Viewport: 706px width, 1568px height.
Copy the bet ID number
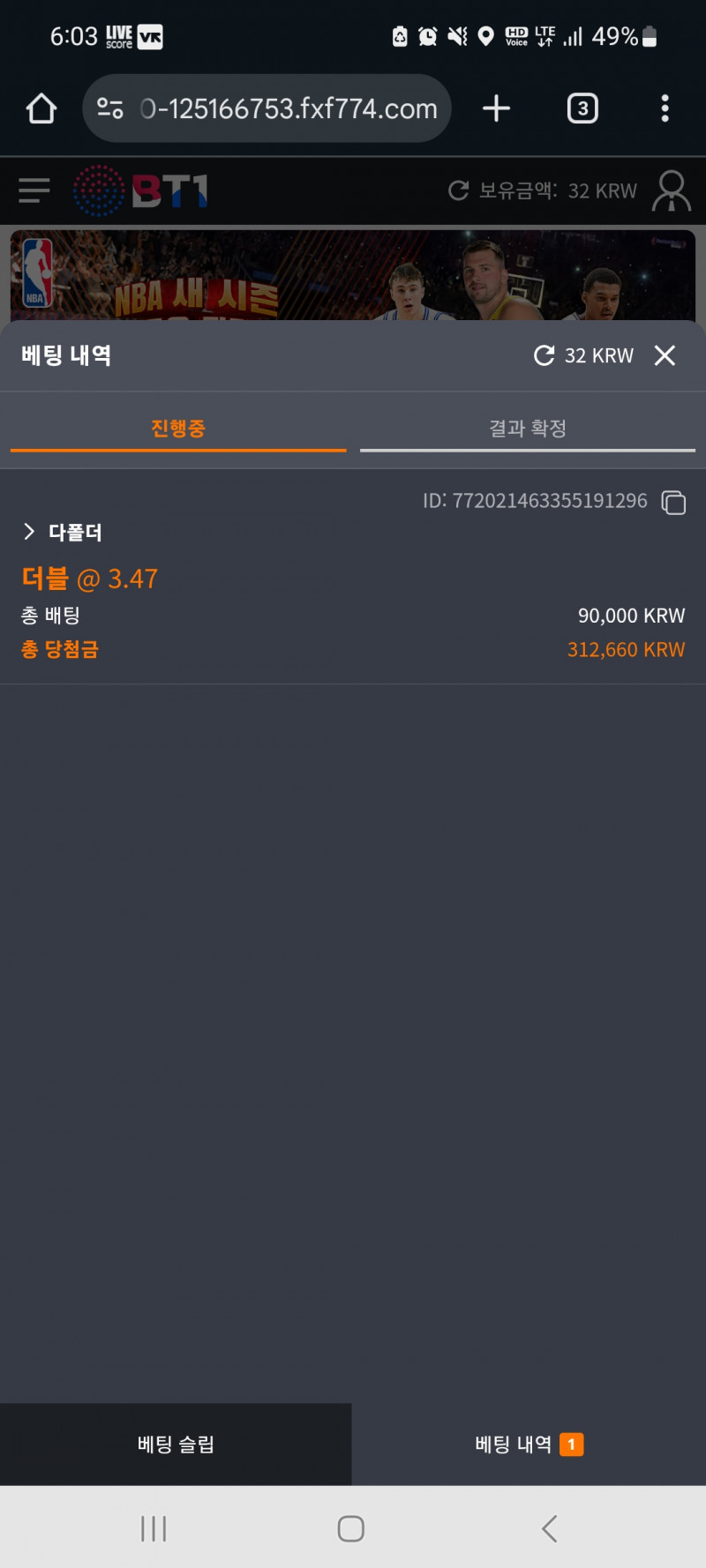coord(673,503)
